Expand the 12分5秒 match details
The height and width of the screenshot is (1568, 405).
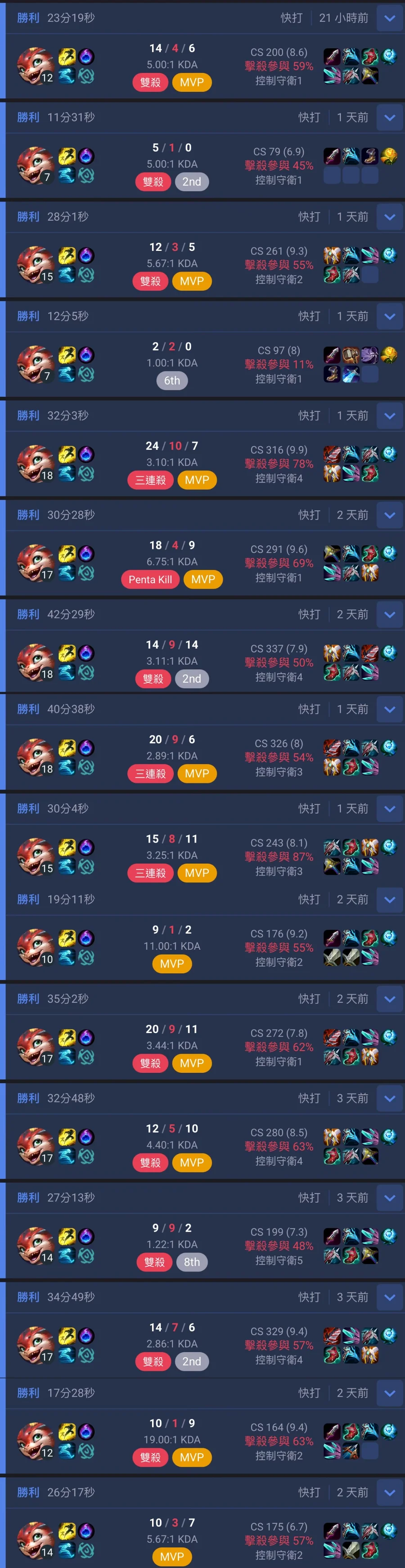click(390, 316)
